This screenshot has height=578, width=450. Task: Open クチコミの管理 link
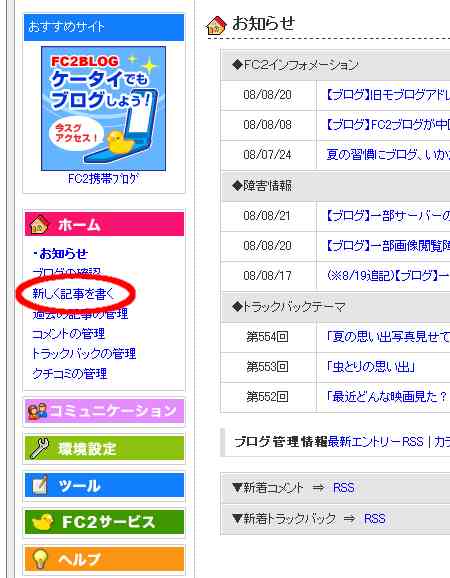tap(70, 374)
